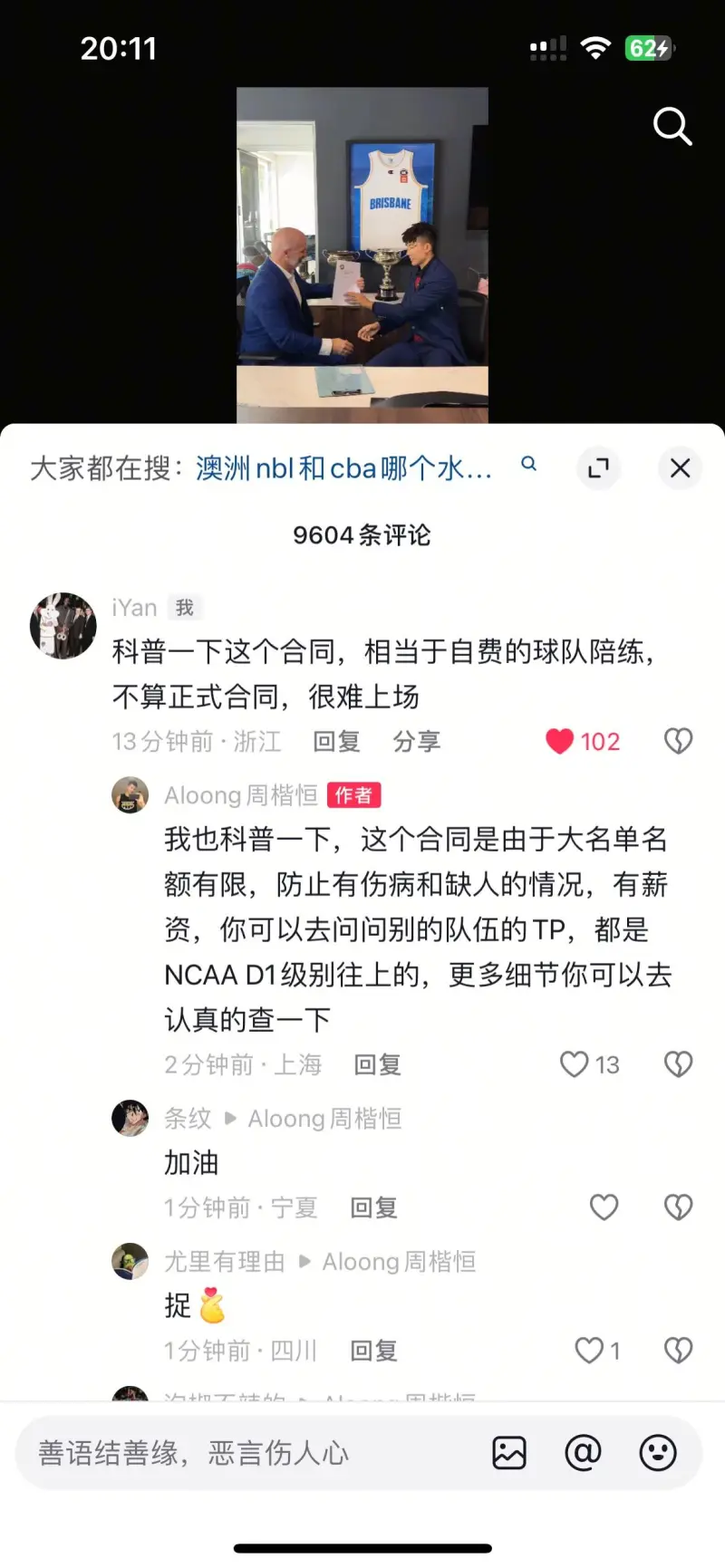Screen dimensions: 725x1568
Task: Expand the comments panel to full screen
Action: point(598,468)
